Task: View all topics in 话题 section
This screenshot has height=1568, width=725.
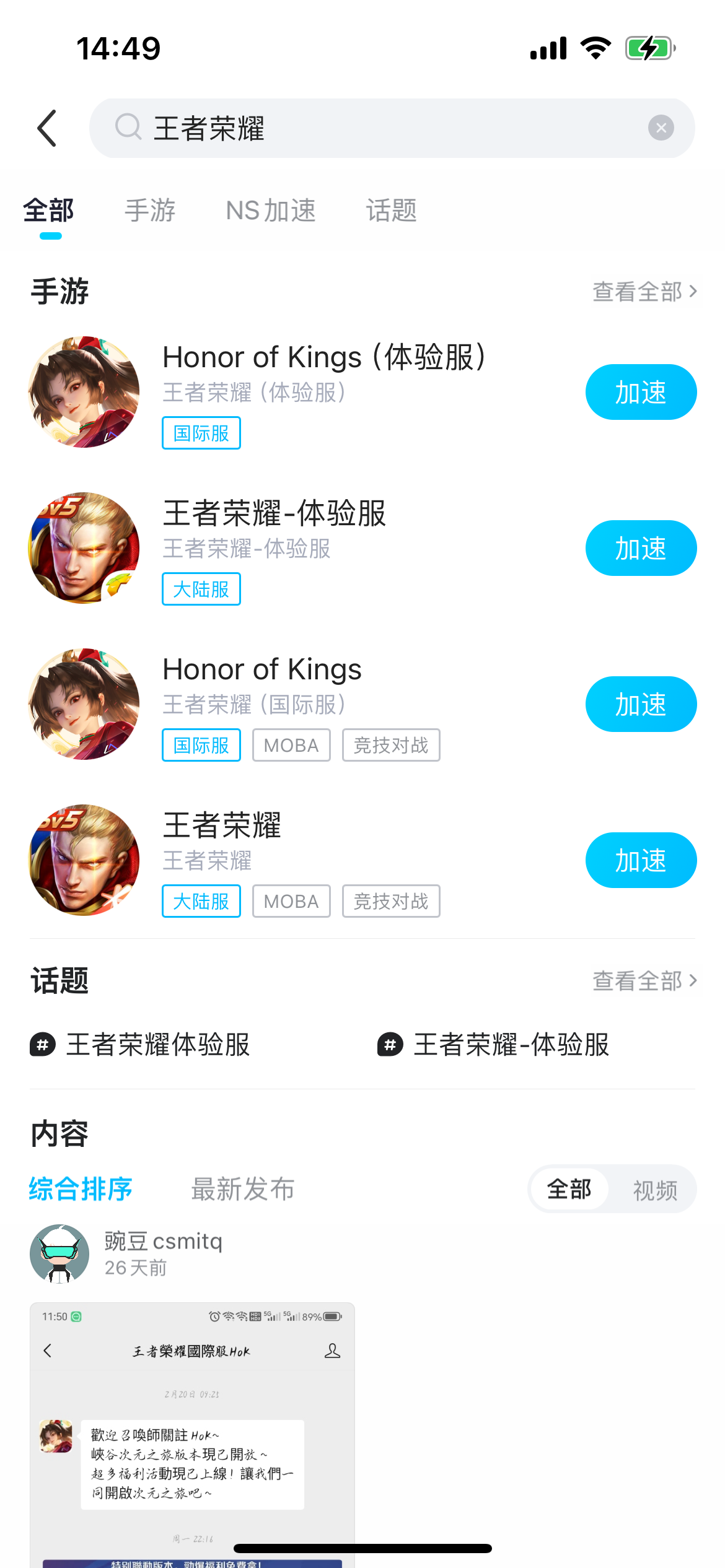Action: [644, 980]
